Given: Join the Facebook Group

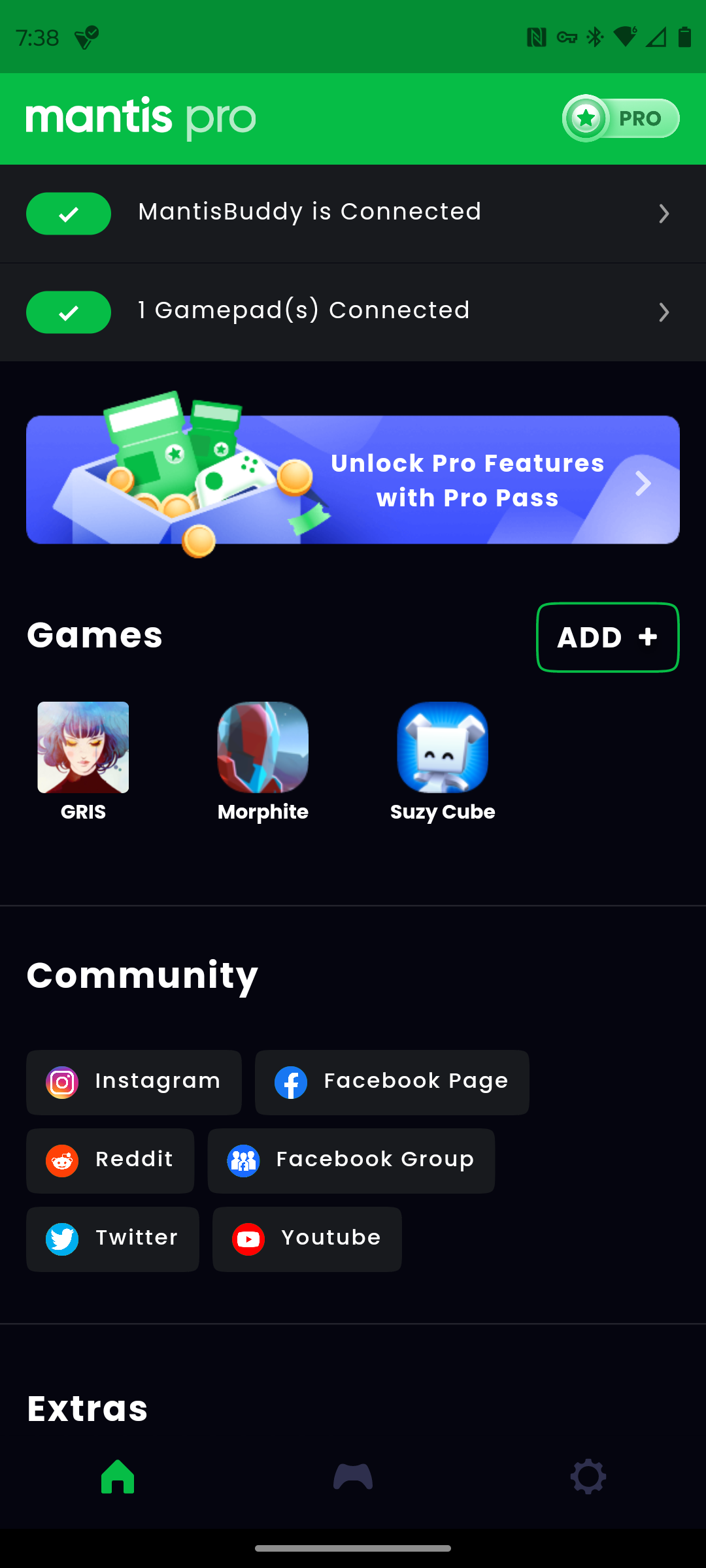Looking at the screenshot, I should coord(350,1160).
